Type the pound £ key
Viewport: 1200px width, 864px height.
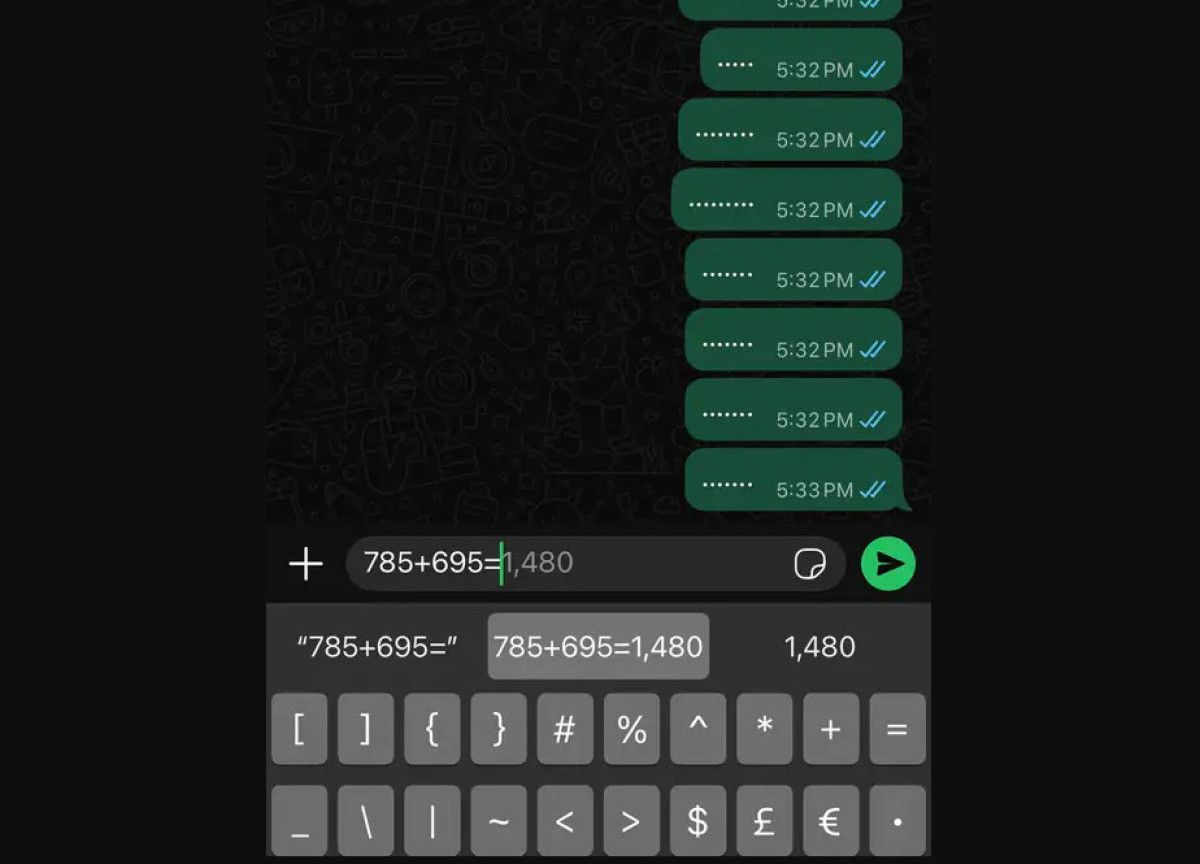[x=764, y=821]
